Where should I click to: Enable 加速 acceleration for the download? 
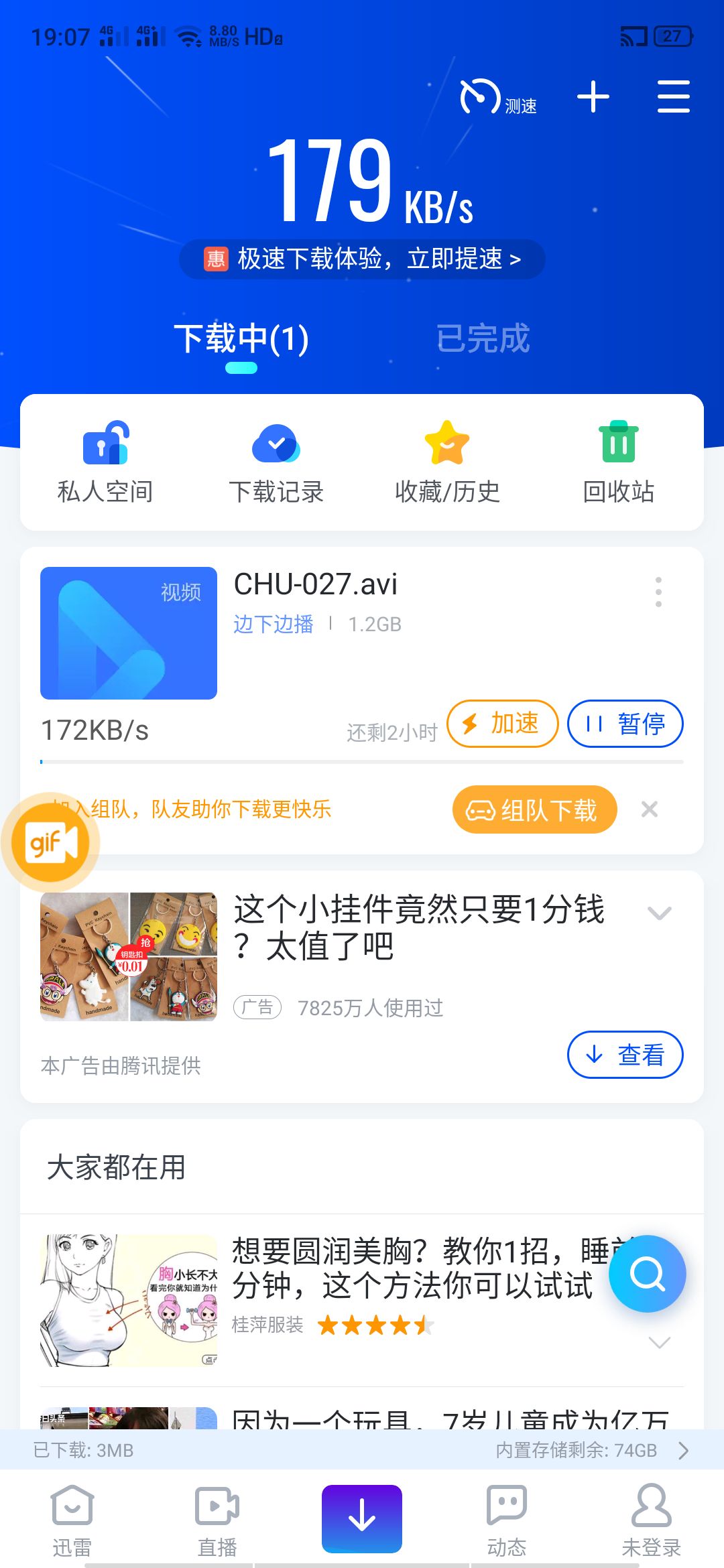(501, 724)
